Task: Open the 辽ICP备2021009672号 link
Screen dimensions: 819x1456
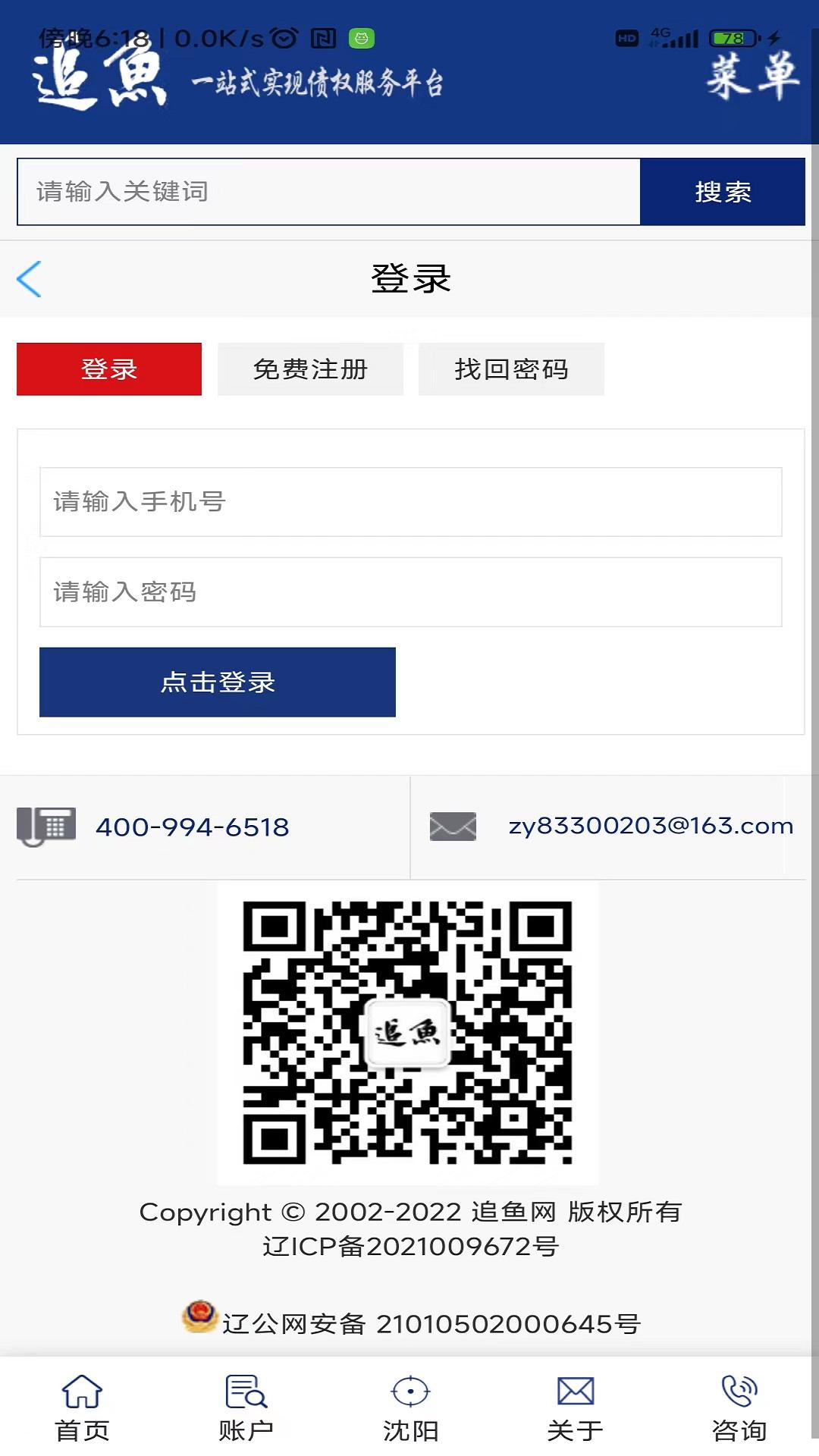Action: (410, 1246)
